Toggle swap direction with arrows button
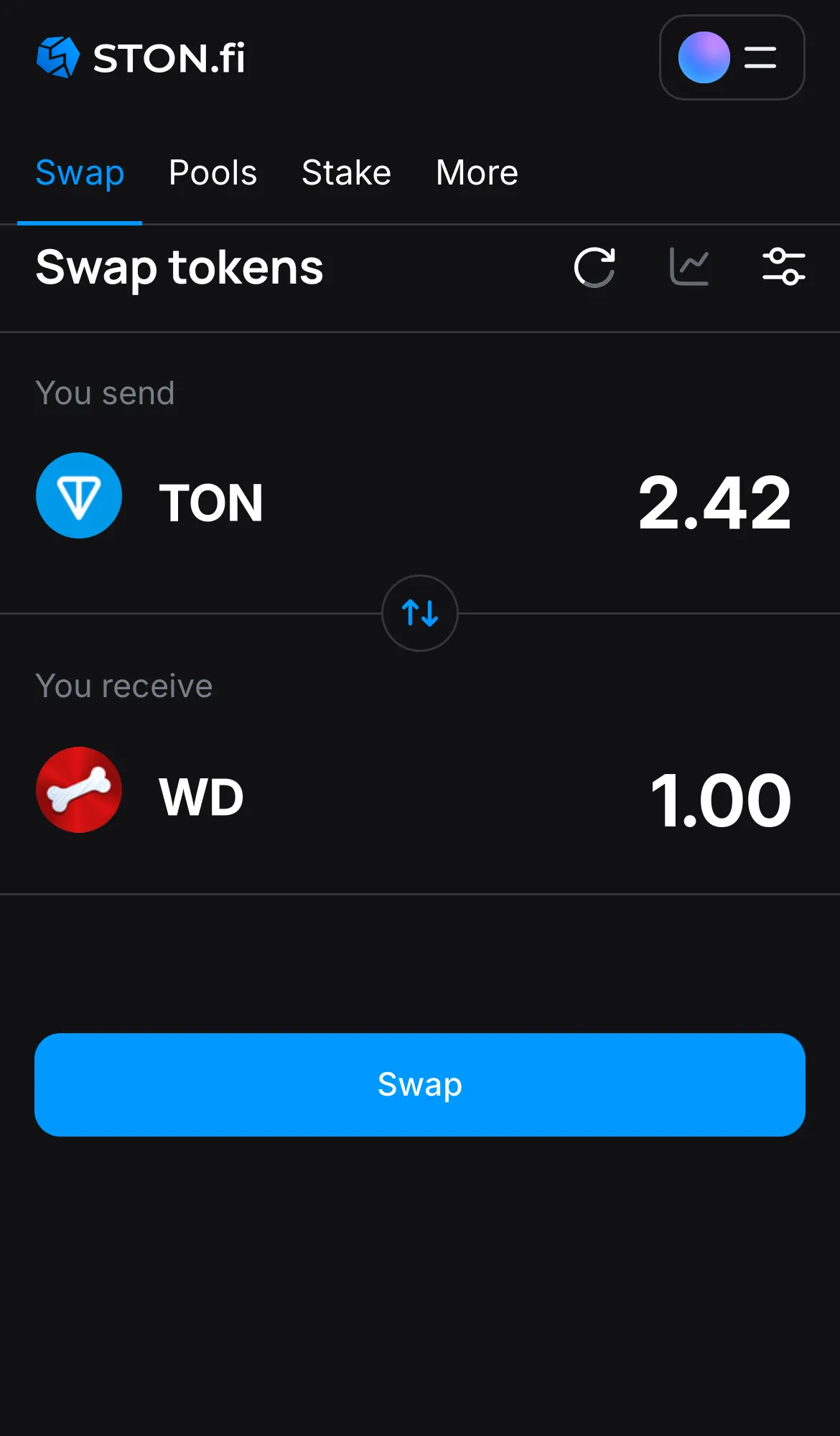This screenshot has width=840, height=1436. tap(419, 614)
